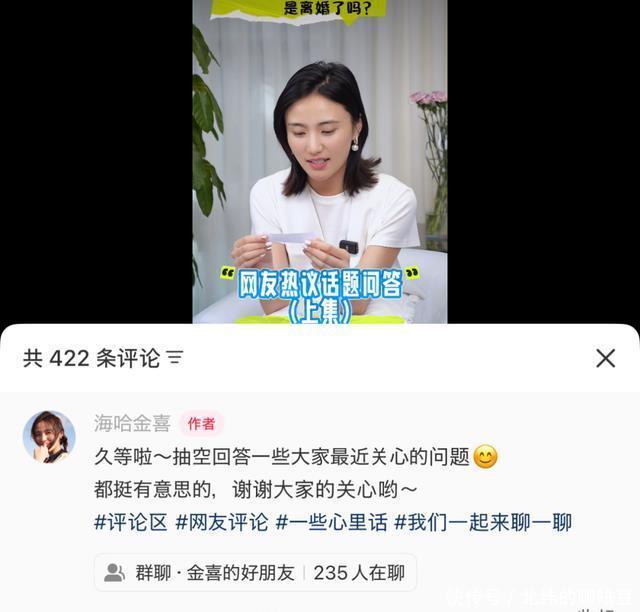640x612 pixels.
Task: Open the #我们一起来聊一聊 hashtag
Action: pyautogui.click(x=483, y=522)
